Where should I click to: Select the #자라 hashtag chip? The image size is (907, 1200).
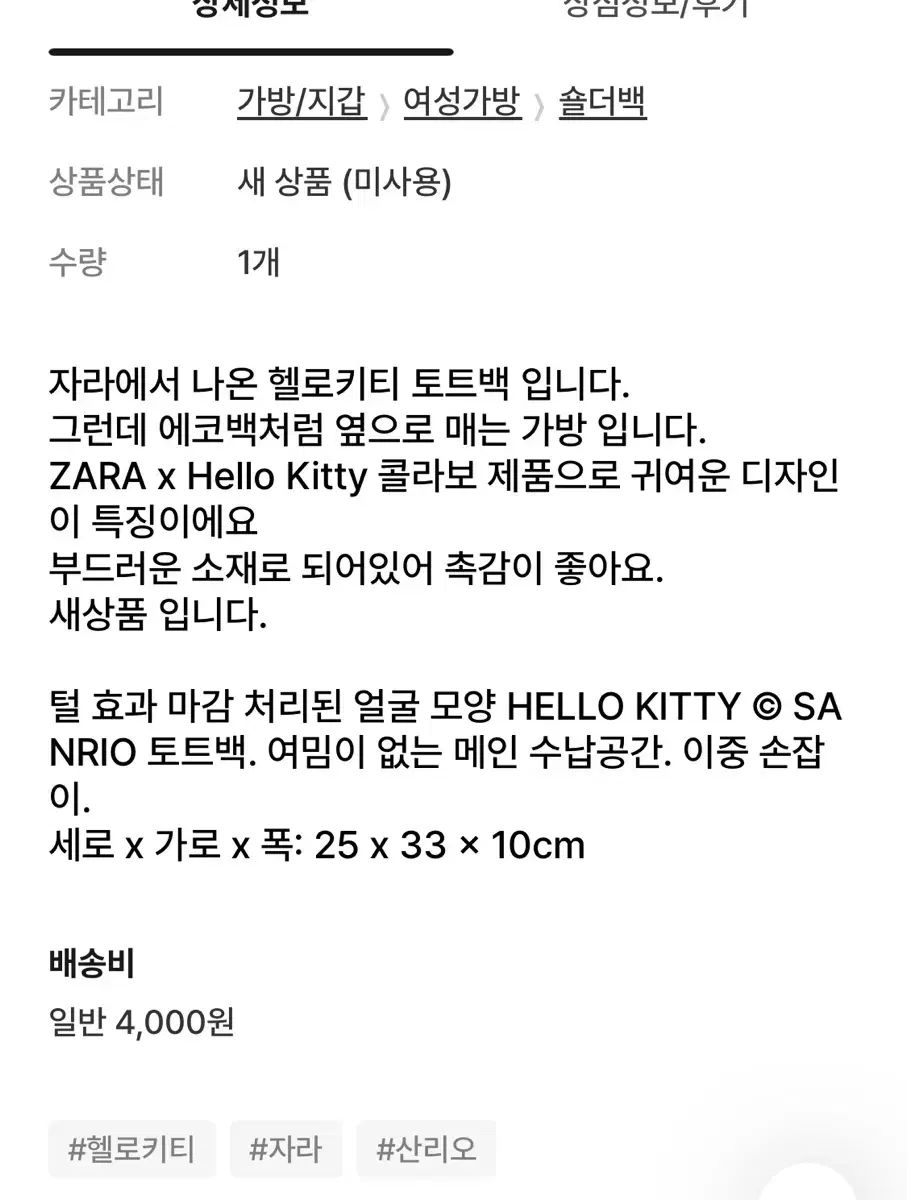point(286,1149)
